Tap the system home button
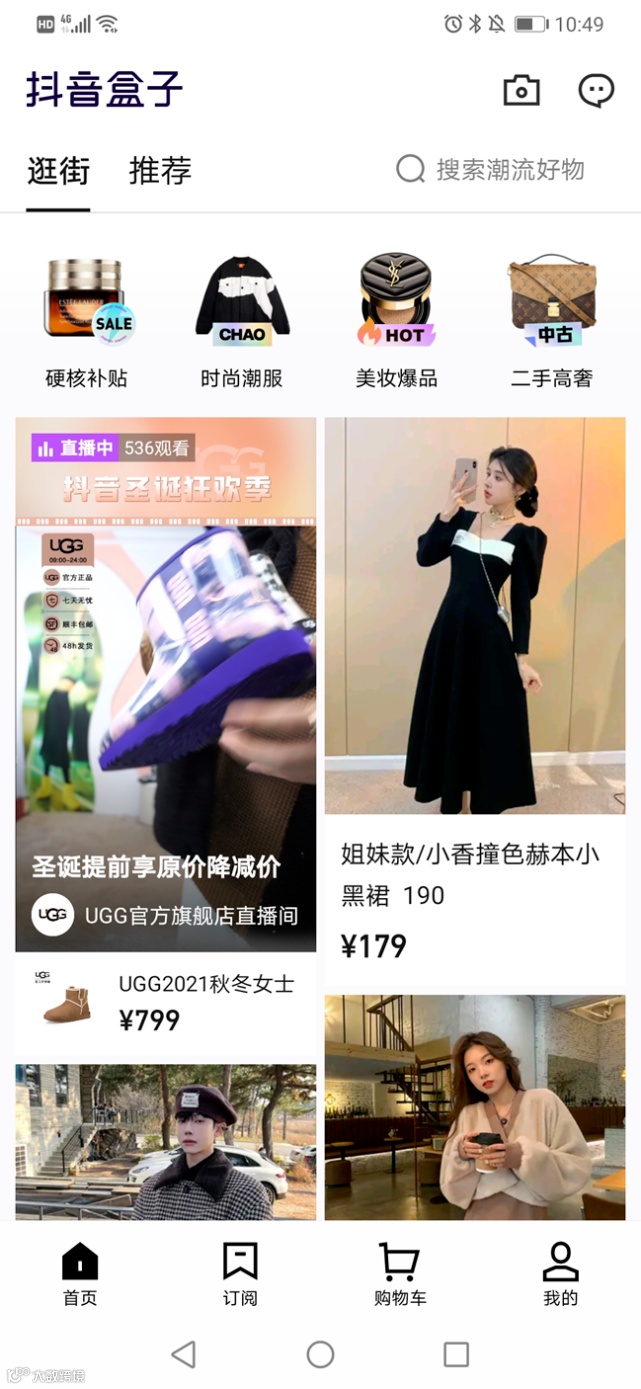Viewport: 641px width, 1389px height. pyautogui.click(x=320, y=1354)
